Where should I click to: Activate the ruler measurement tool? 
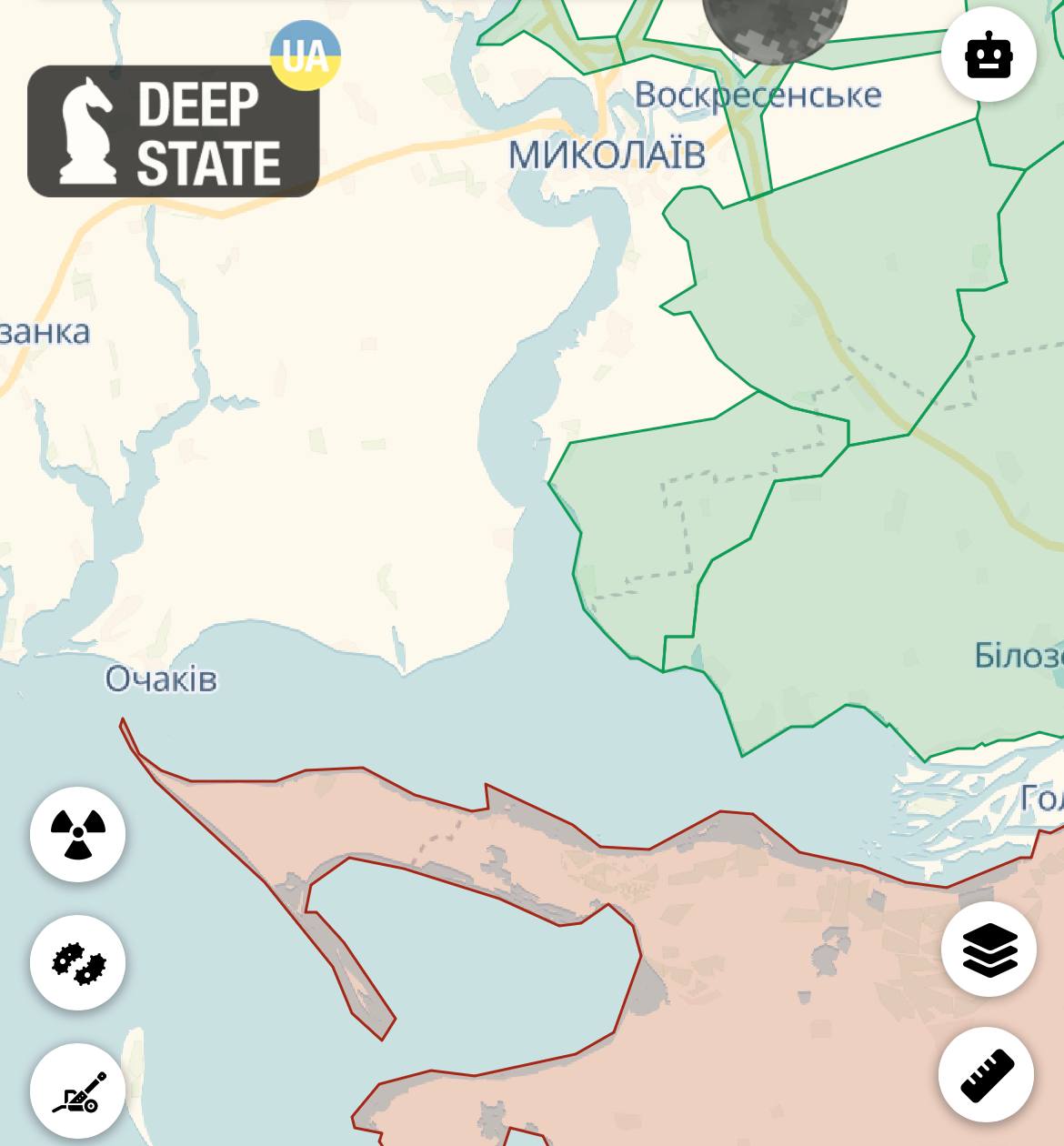pyautogui.click(x=987, y=1075)
